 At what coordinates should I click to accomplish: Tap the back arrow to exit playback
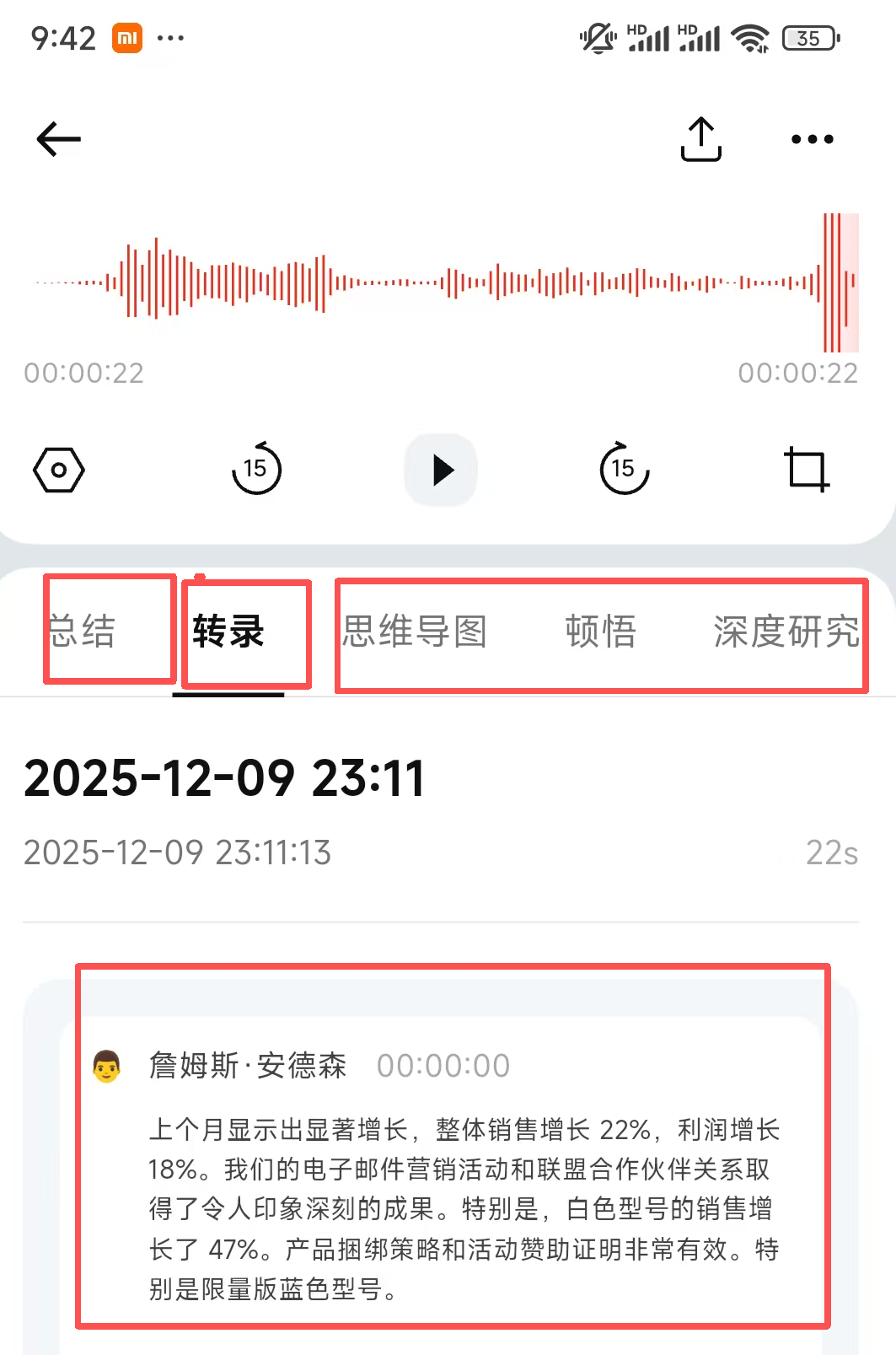coord(57,138)
